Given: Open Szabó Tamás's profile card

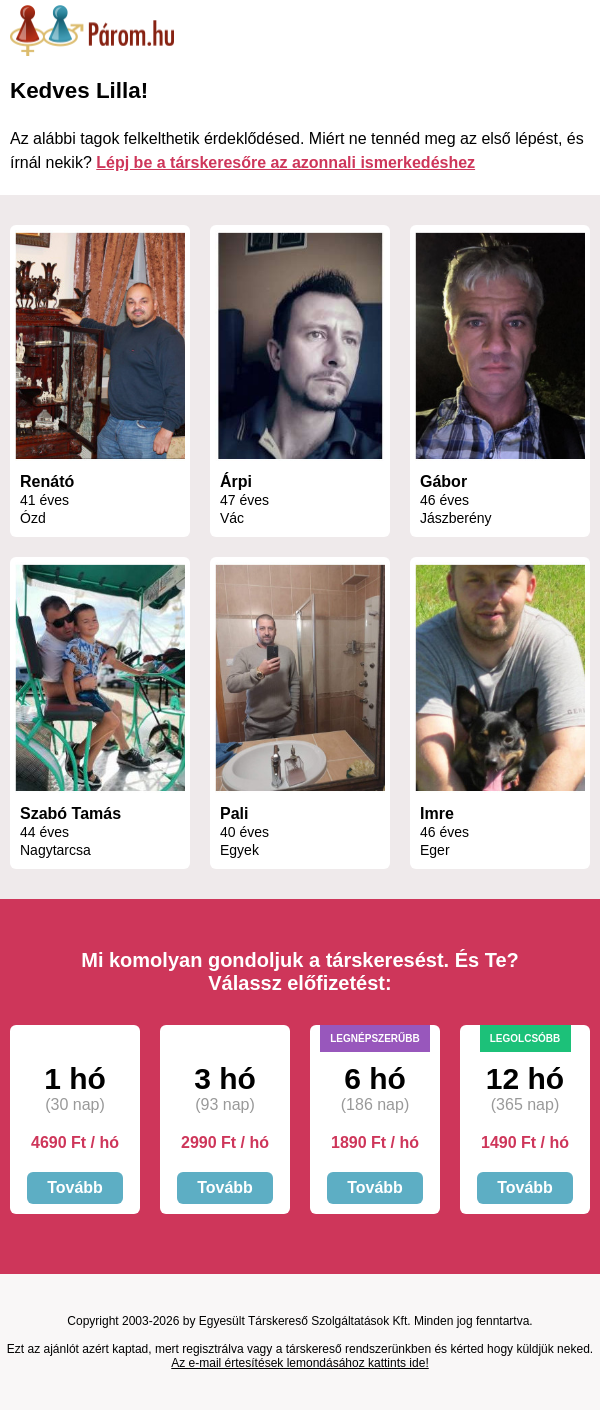Looking at the screenshot, I should [x=100, y=713].
